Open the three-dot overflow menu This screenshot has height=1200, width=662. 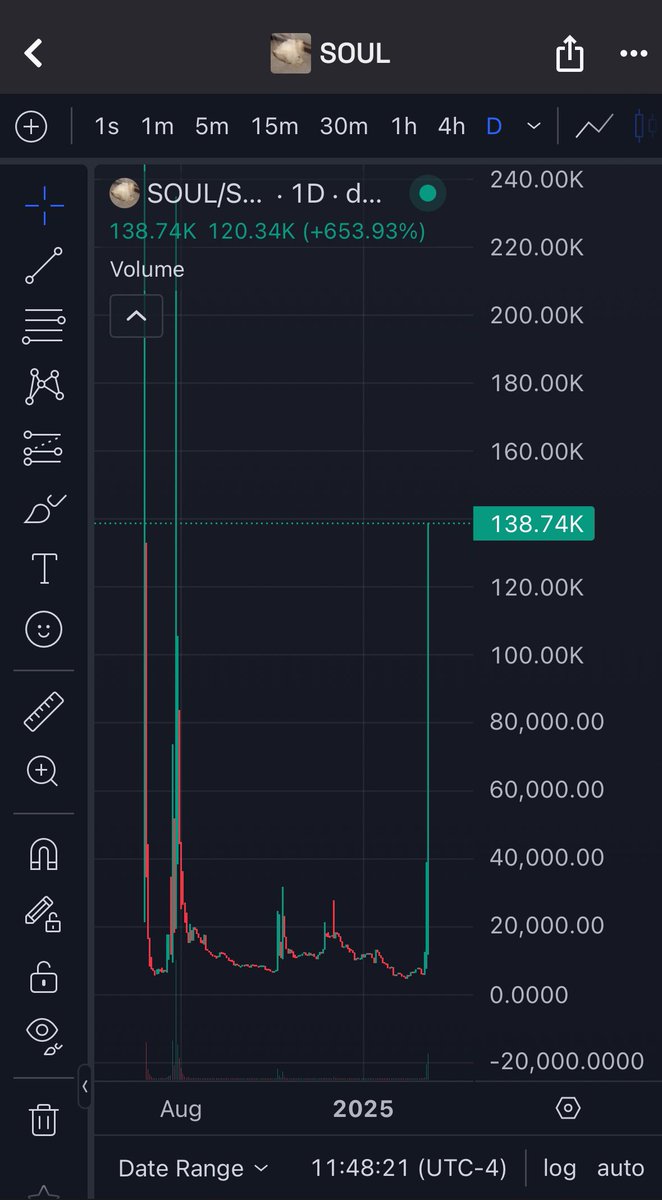click(x=633, y=54)
